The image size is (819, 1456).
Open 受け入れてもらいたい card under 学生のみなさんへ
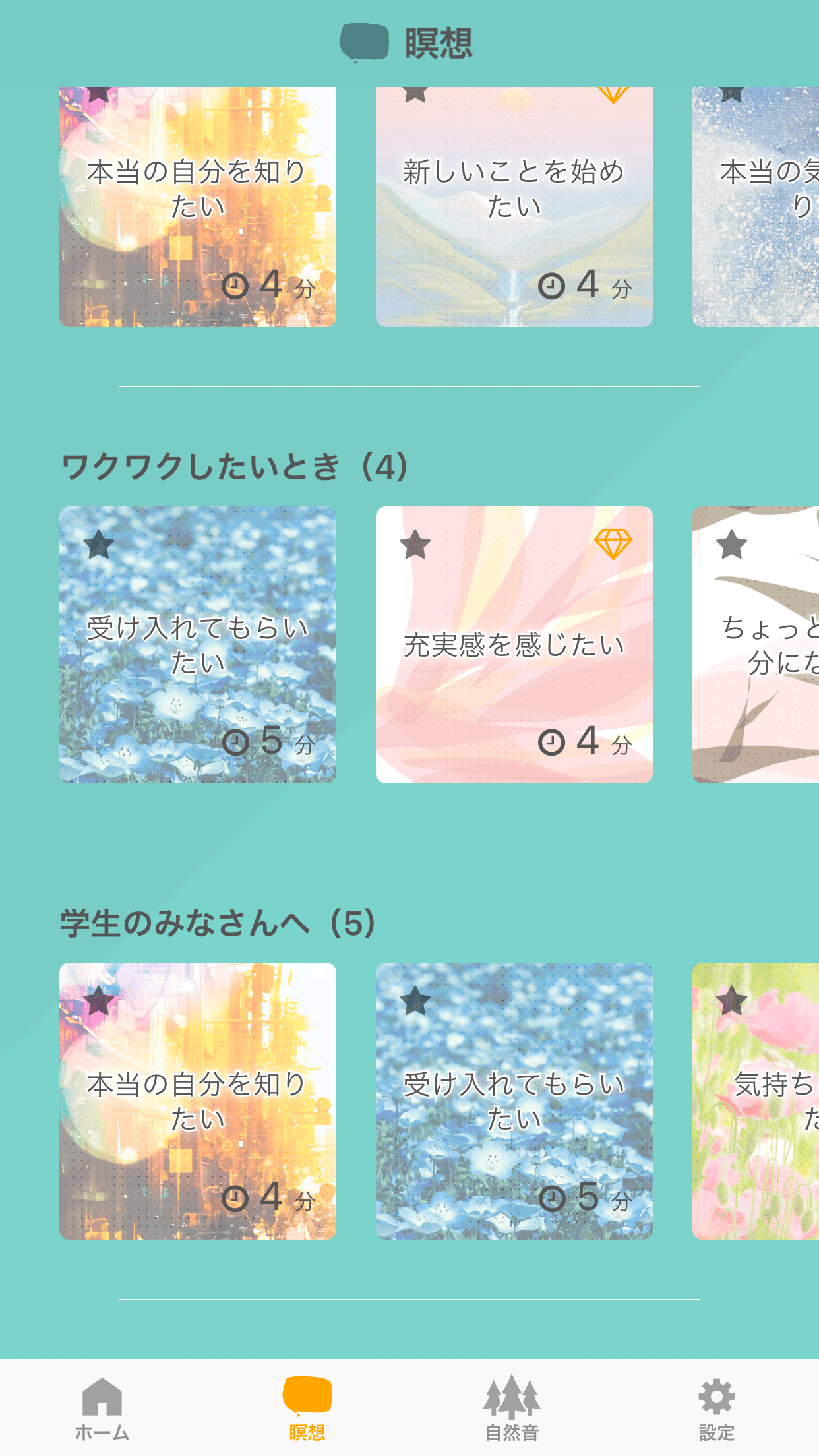pyautogui.click(x=514, y=1101)
